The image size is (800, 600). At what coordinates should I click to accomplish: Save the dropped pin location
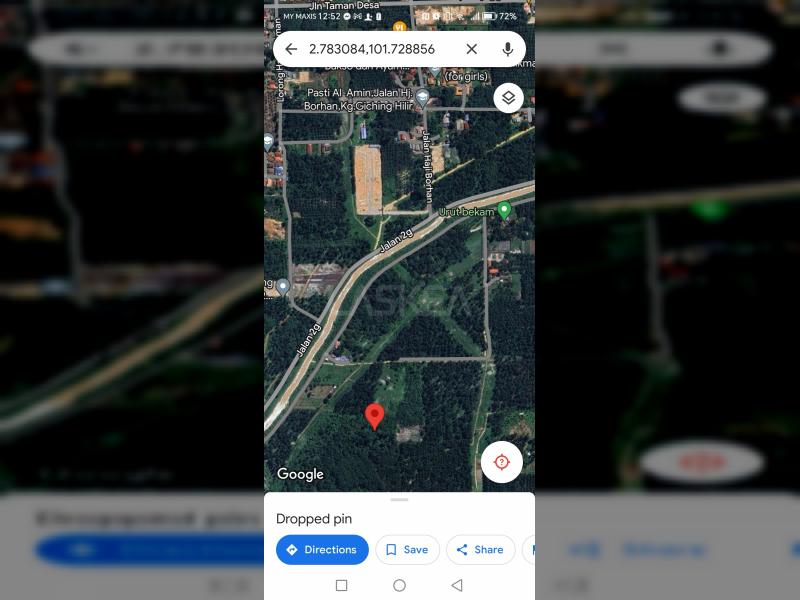coord(407,550)
